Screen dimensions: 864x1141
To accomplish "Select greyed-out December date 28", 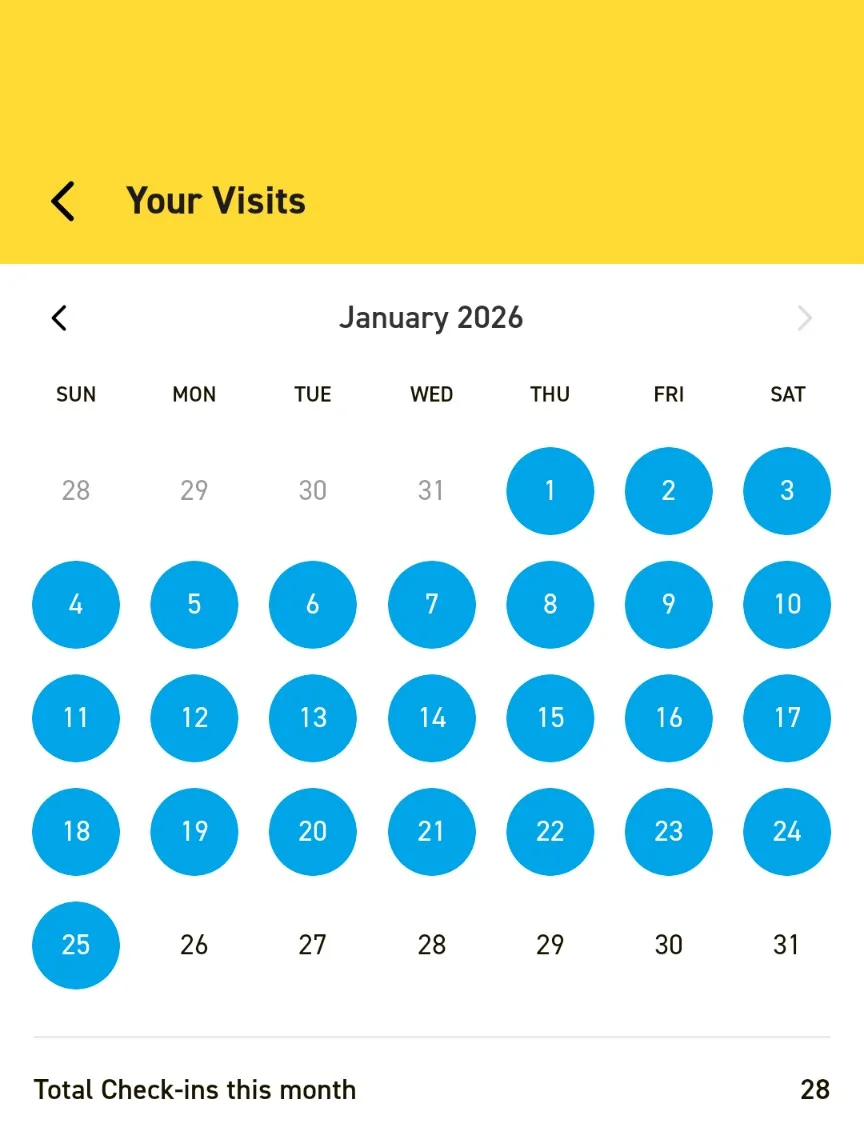I will pyautogui.click(x=76, y=490).
